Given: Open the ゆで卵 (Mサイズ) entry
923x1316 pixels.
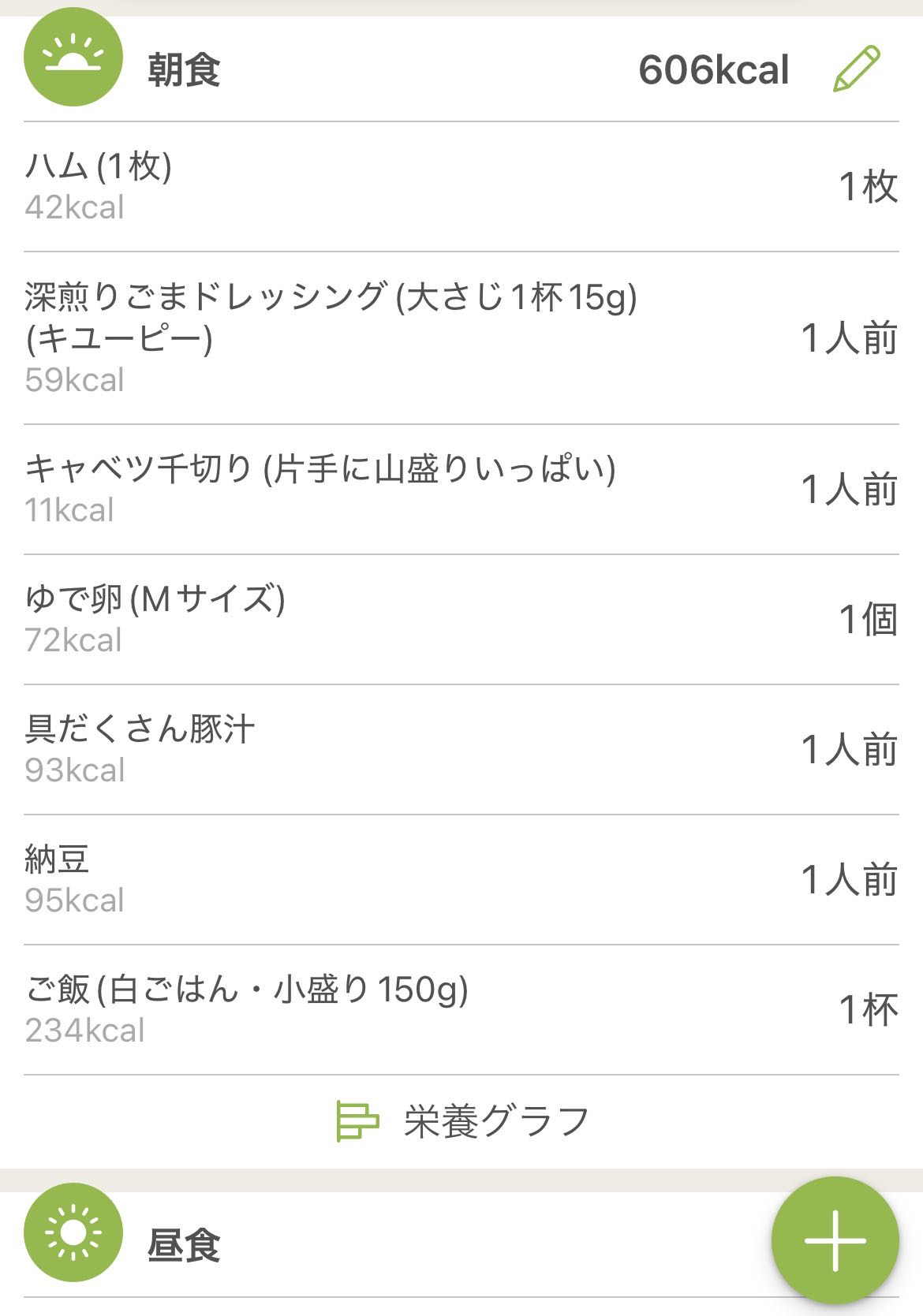Looking at the screenshot, I should [x=461, y=619].
